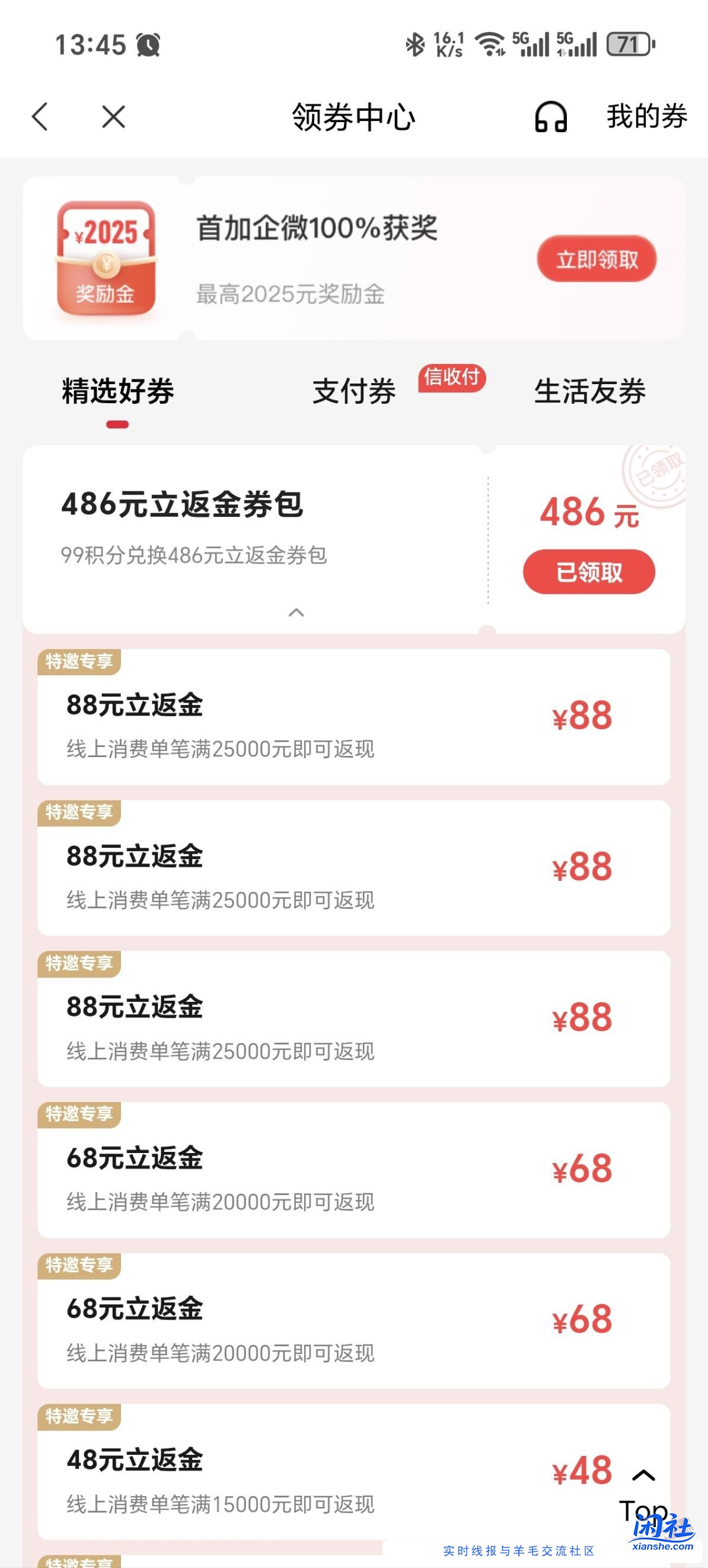Switch to the 生活友券 tab
The image size is (708, 1568).
(x=591, y=389)
